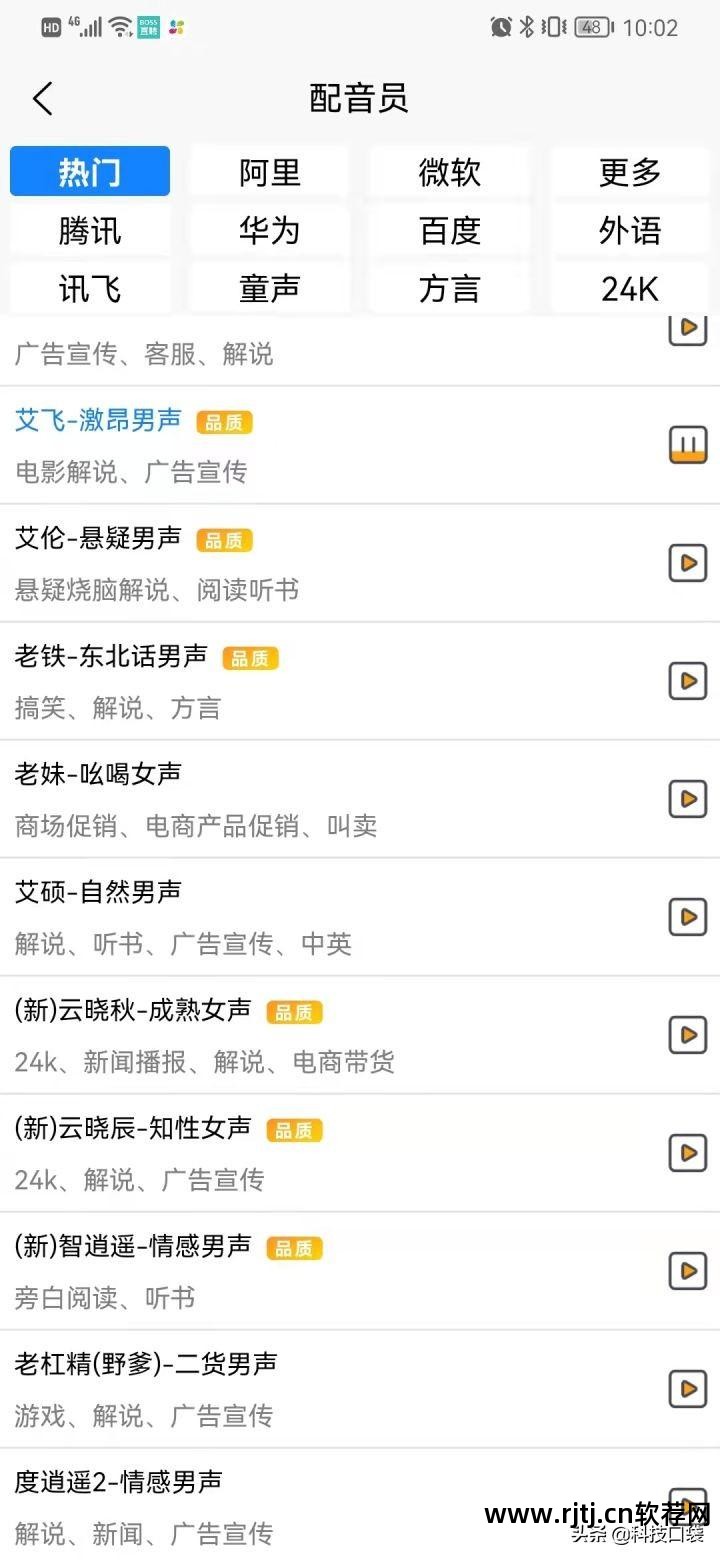Select the 华为 voice category

(269, 231)
